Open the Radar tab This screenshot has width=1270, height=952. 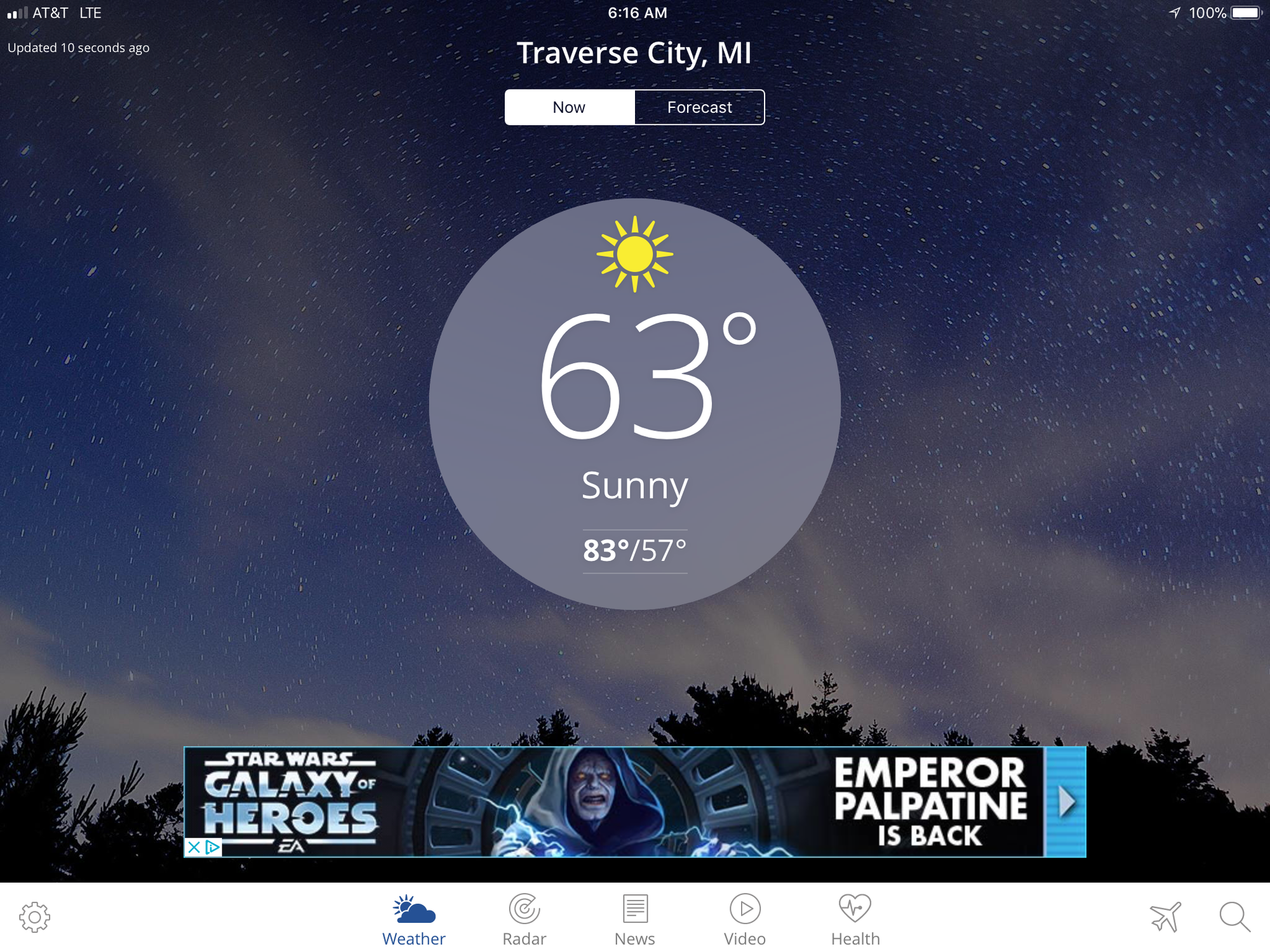pos(525,919)
